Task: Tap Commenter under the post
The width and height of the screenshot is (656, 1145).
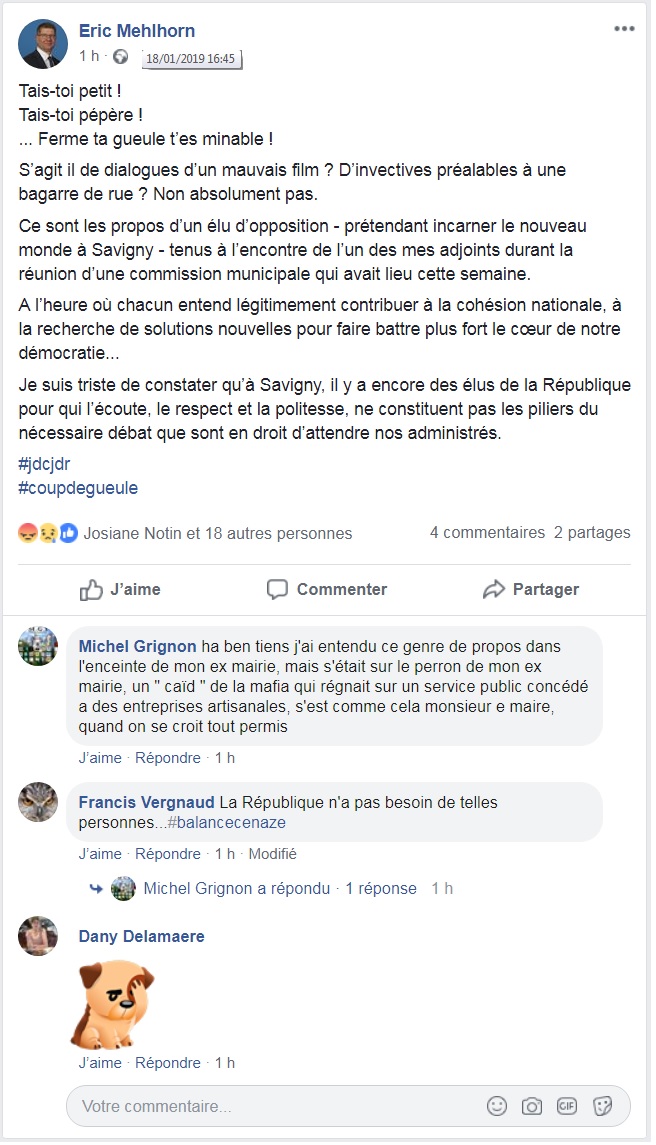Action: point(327,589)
